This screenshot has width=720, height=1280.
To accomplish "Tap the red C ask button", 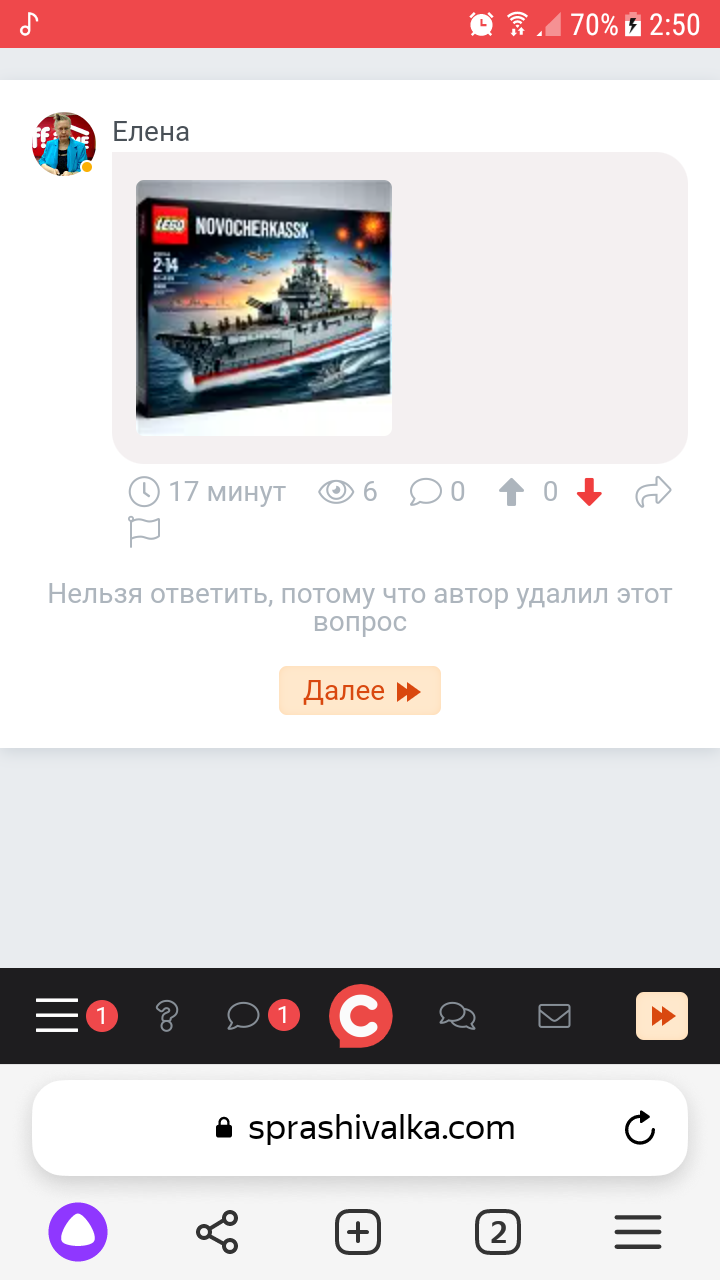I will [x=361, y=1016].
